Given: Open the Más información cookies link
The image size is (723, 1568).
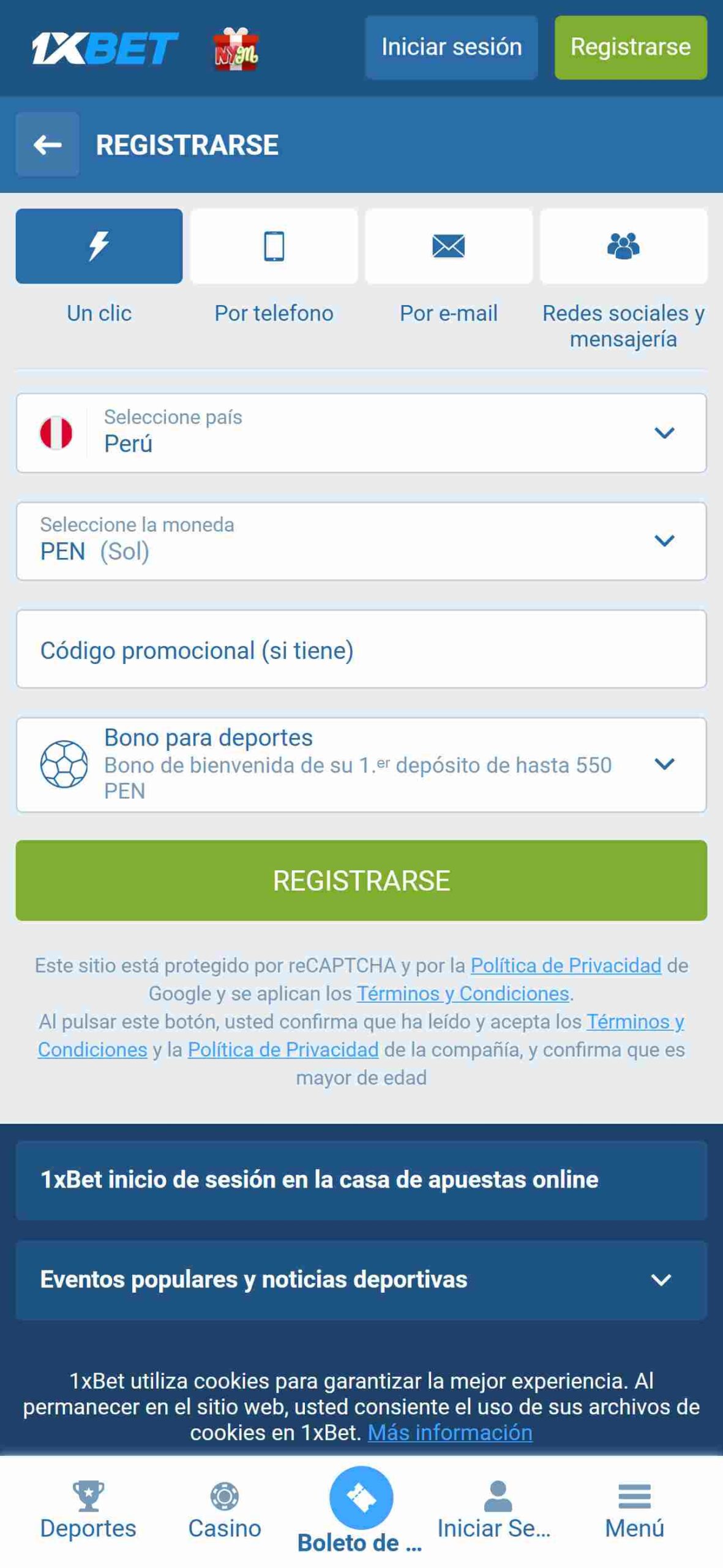Looking at the screenshot, I should (450, 1432).
